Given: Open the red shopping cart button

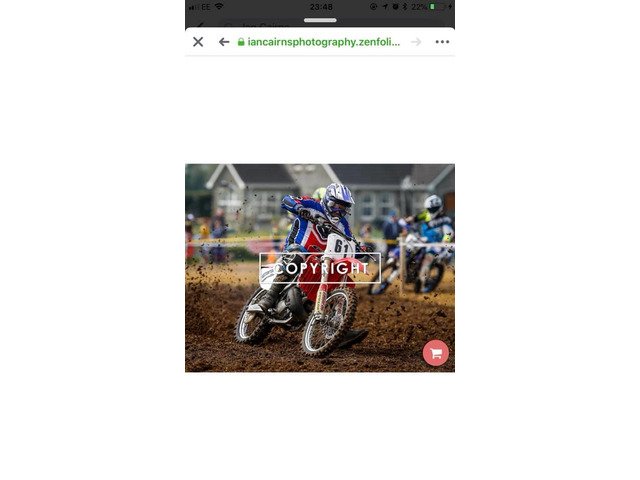Looking at the screenshot, I should point(436,353).
